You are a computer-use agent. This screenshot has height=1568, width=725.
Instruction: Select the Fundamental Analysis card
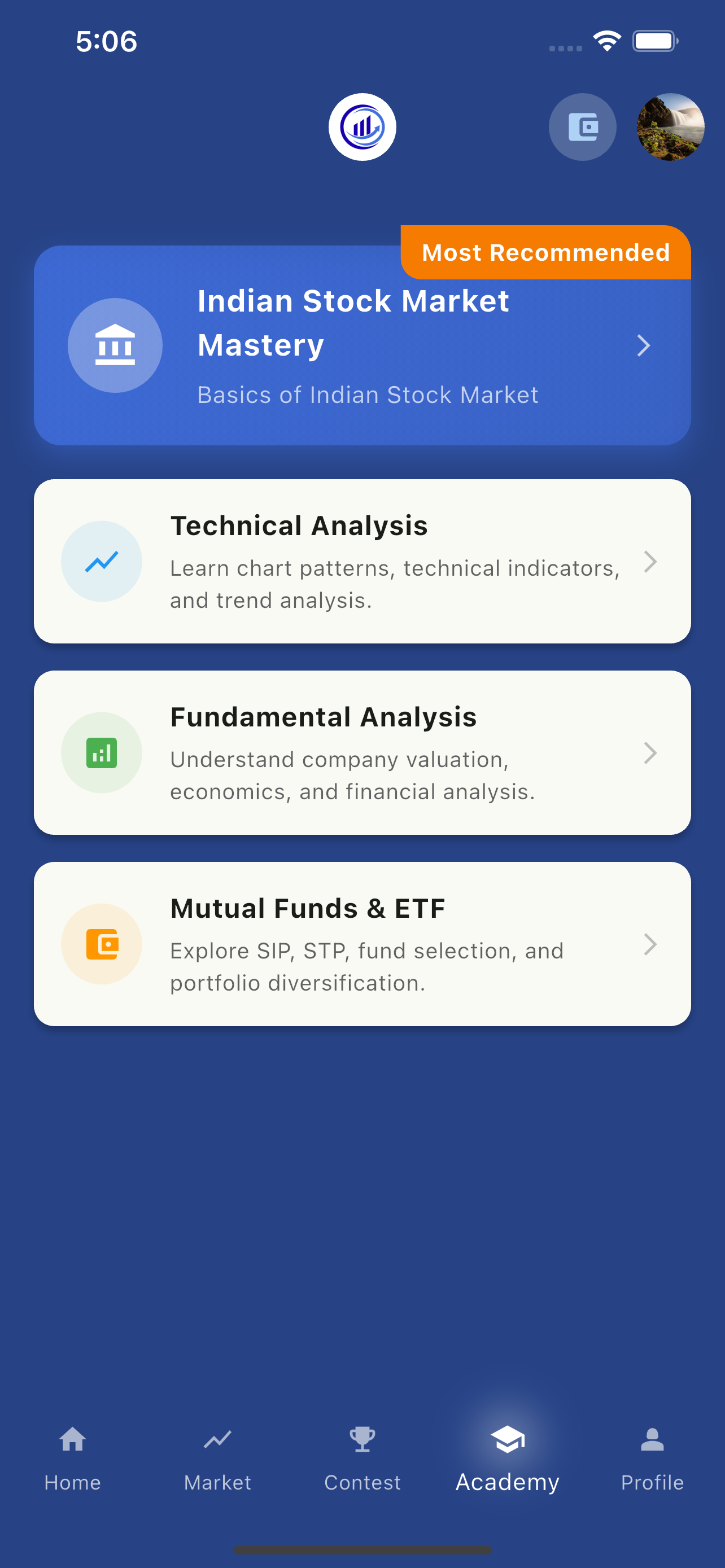[362, 753]
